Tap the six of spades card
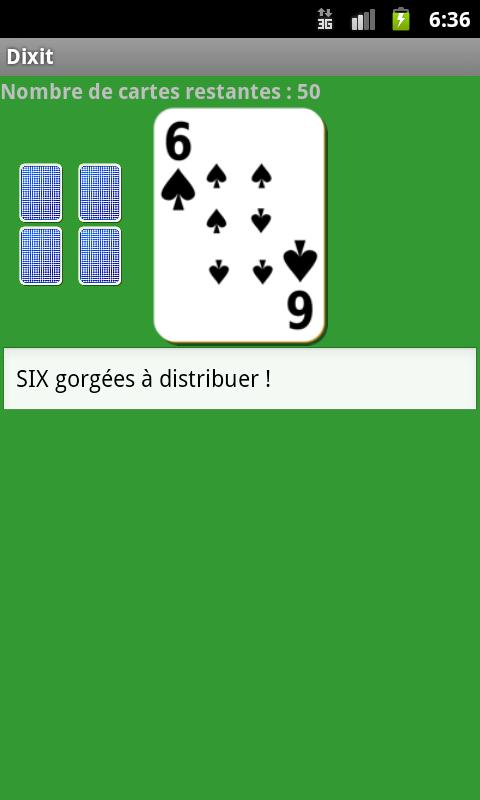480x800 pixels. (240, 226)
